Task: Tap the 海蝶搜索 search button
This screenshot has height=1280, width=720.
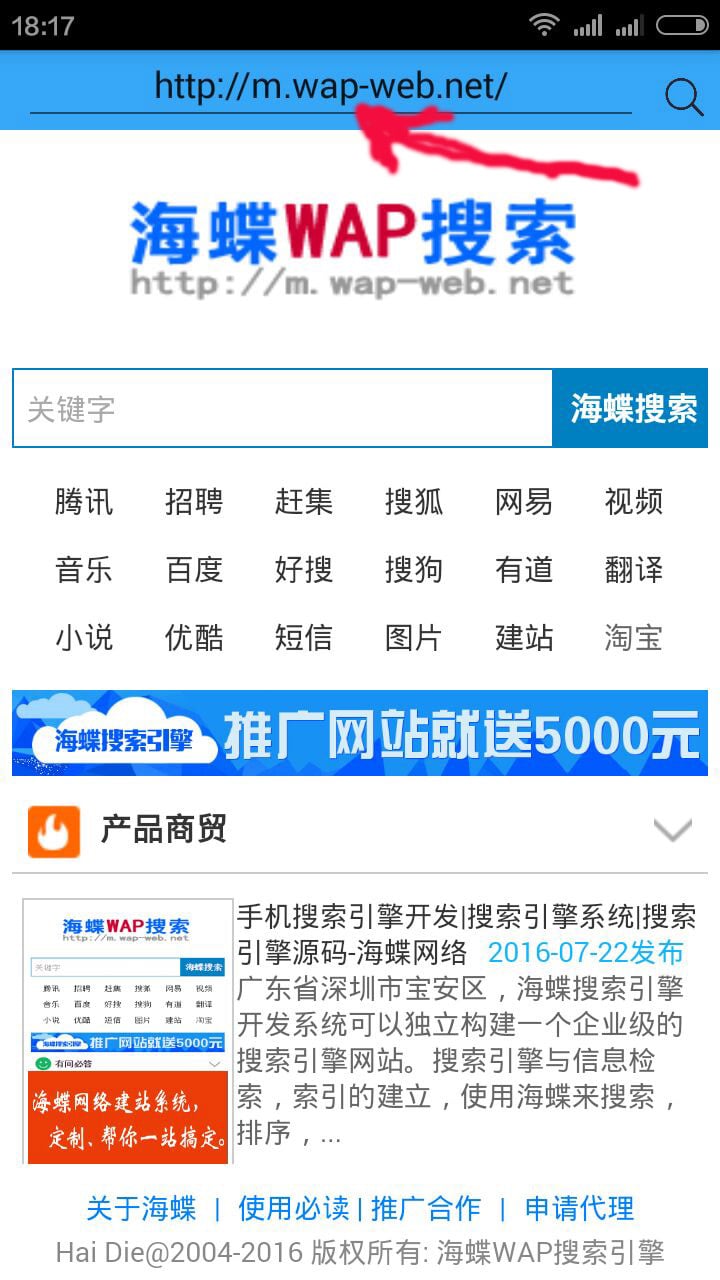Action: tap(632, 408)
